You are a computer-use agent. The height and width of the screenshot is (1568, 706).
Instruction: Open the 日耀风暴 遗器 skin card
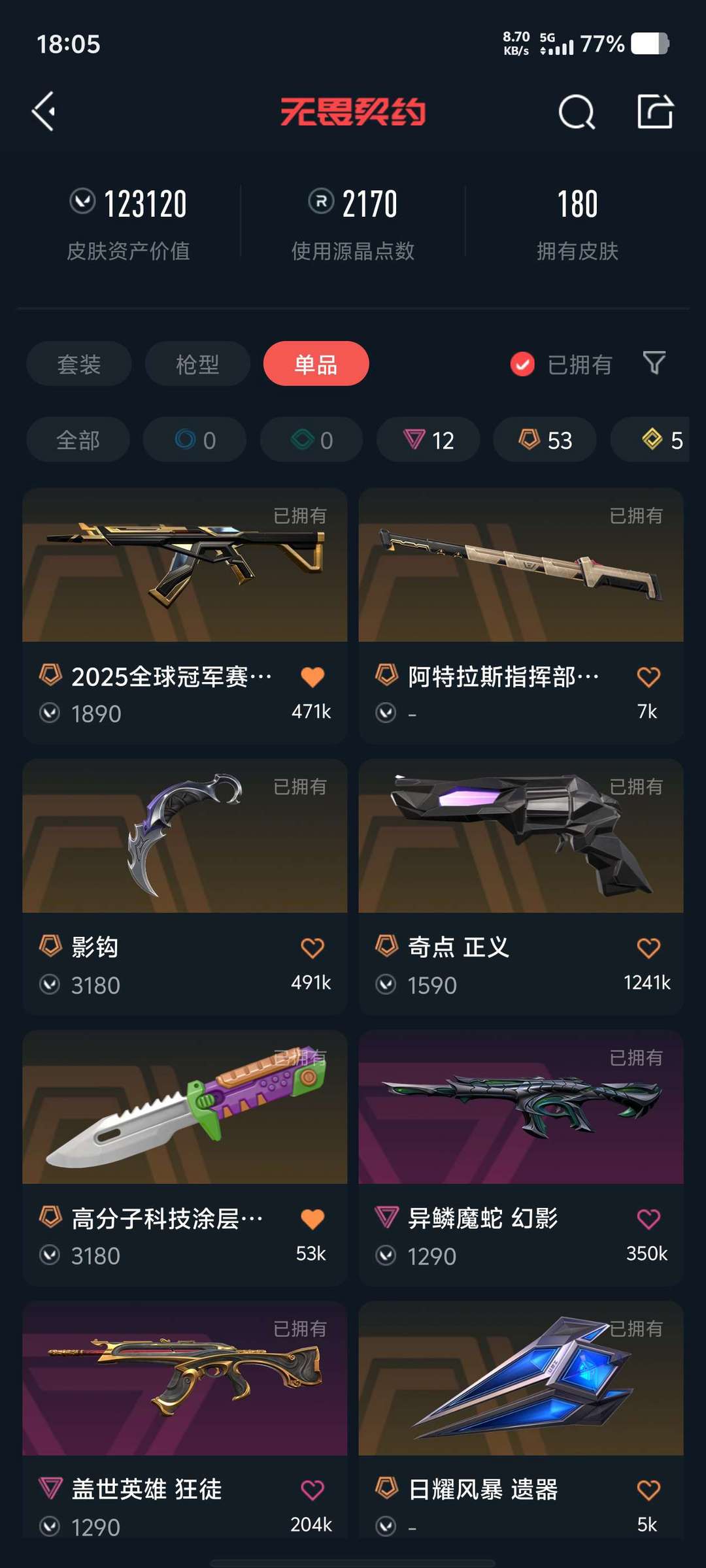point(521,1419)
